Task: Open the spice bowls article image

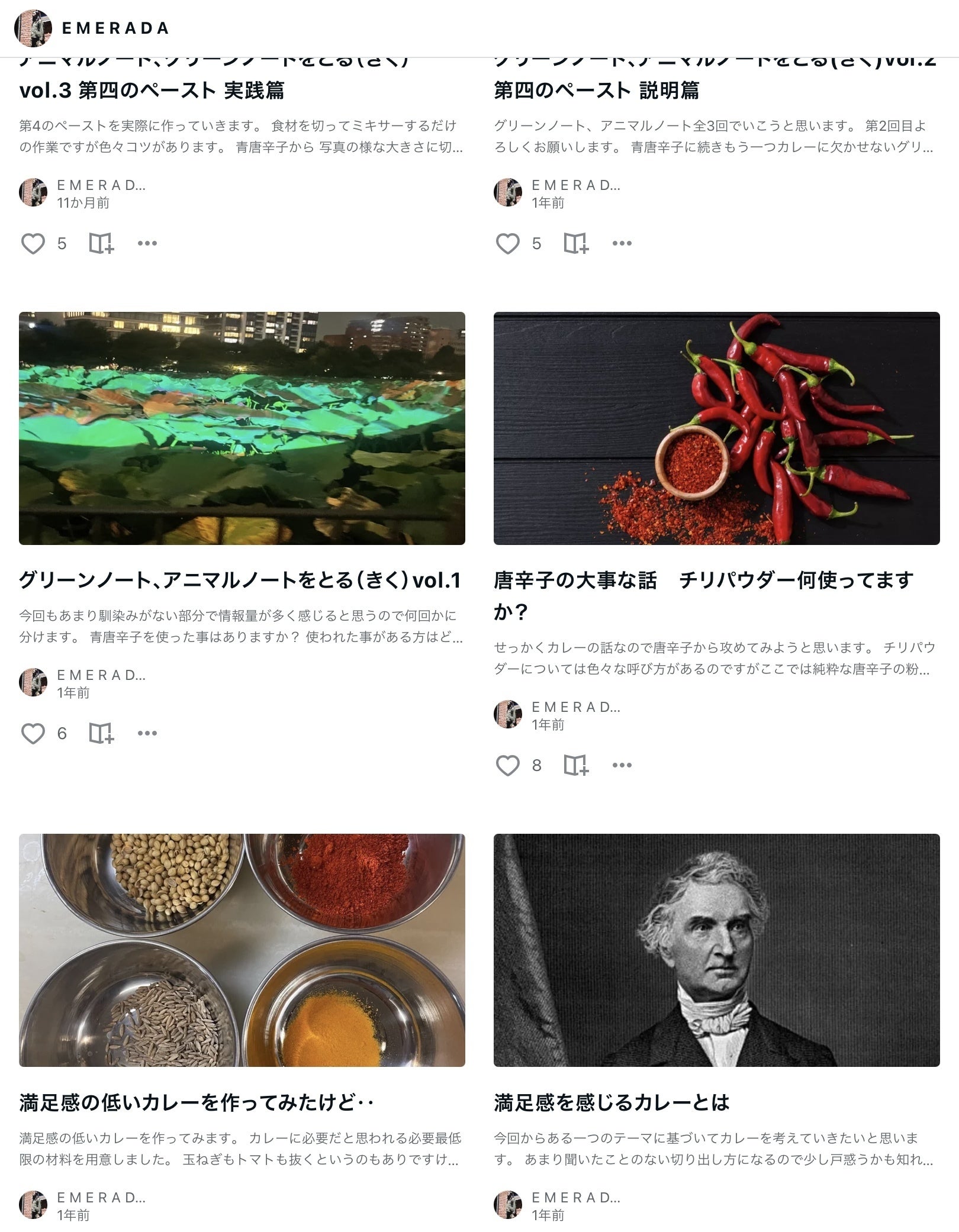Action: (242, 950)
